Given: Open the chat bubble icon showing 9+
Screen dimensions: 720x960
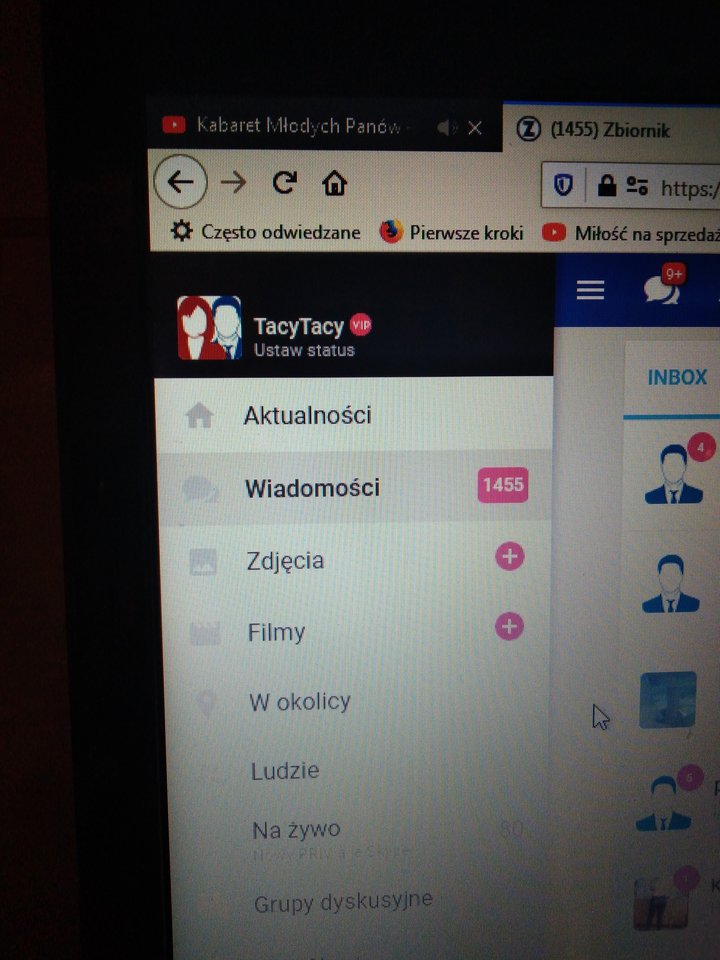Looking at the screenshot, I should (662, 288).
